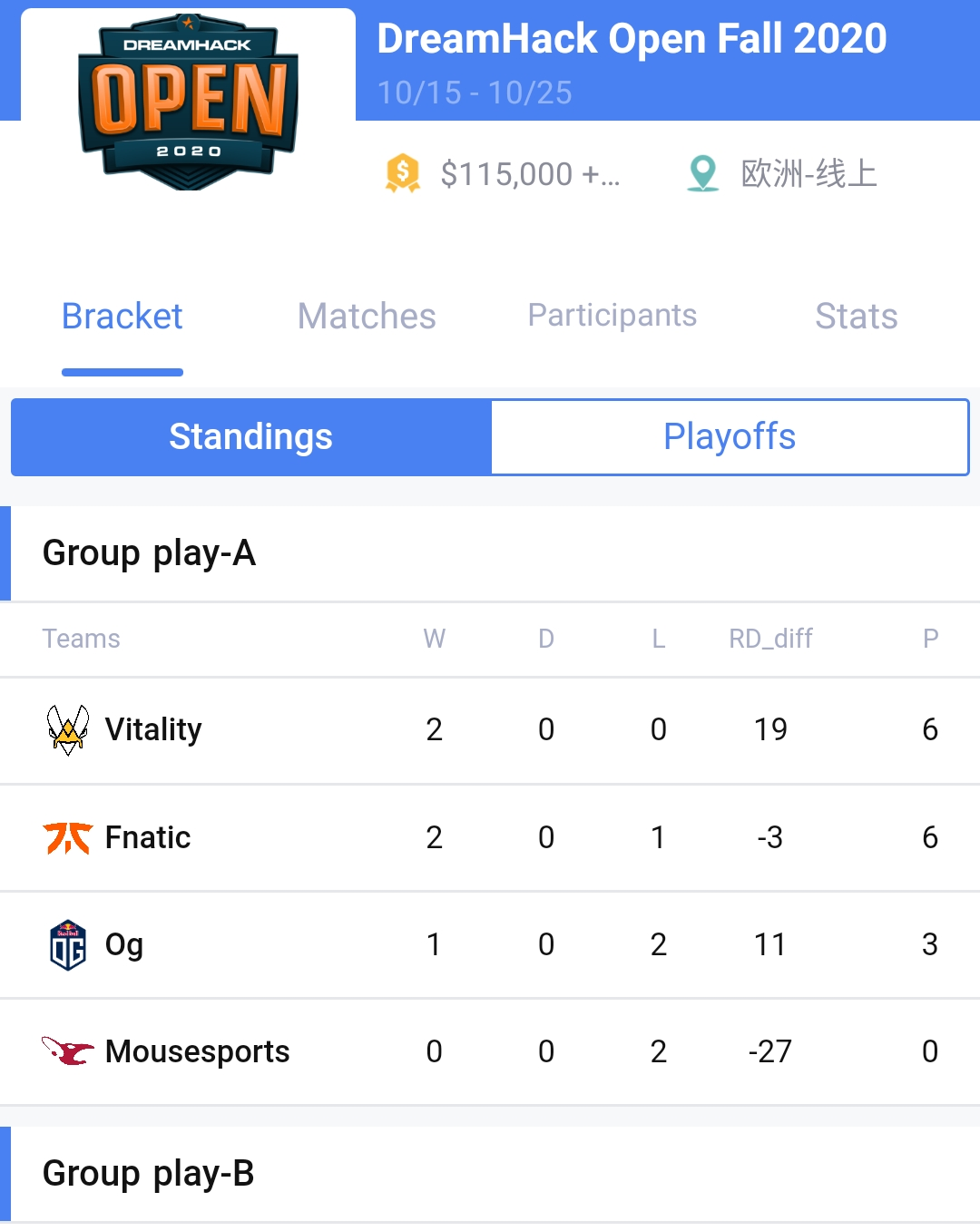The height and width of the screenshot is (1231, 980).
Task: Open Mousesports team row
Action: coord(197,1051)
